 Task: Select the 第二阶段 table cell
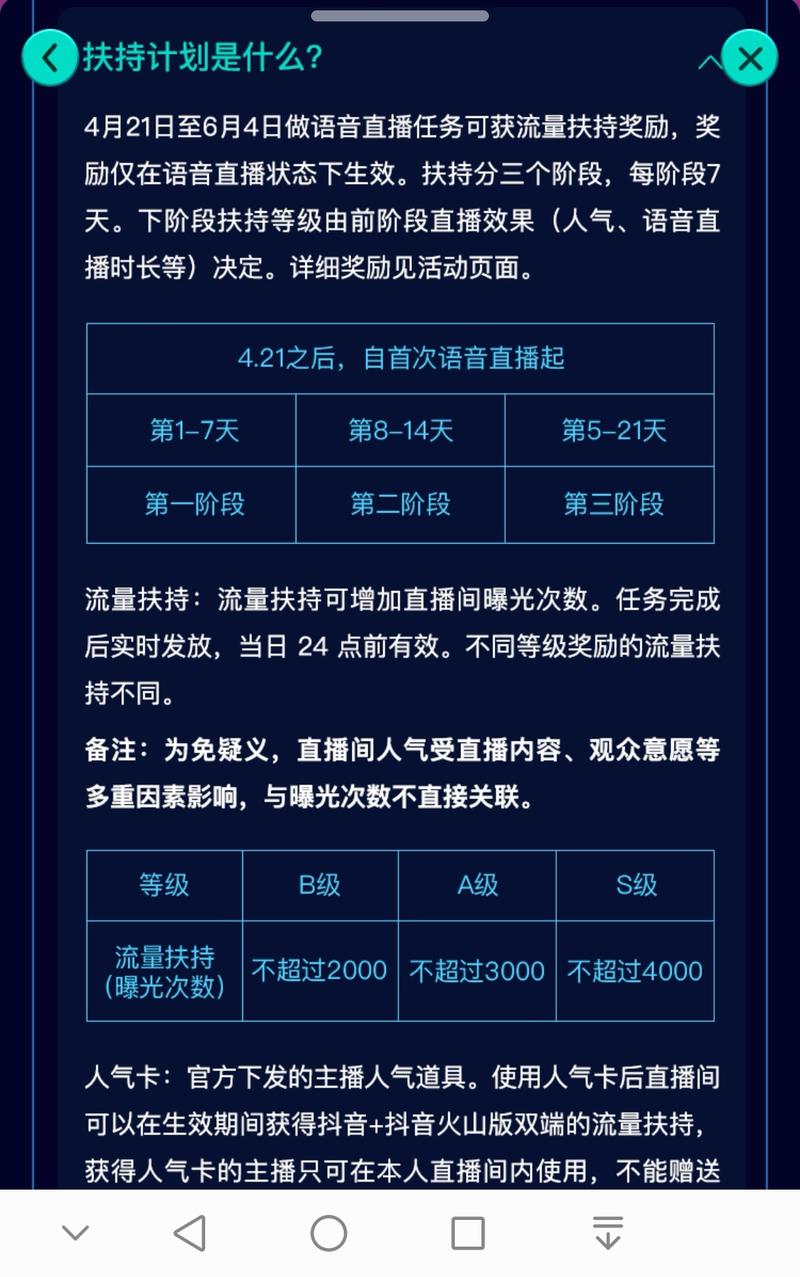[x=400, y=504]
